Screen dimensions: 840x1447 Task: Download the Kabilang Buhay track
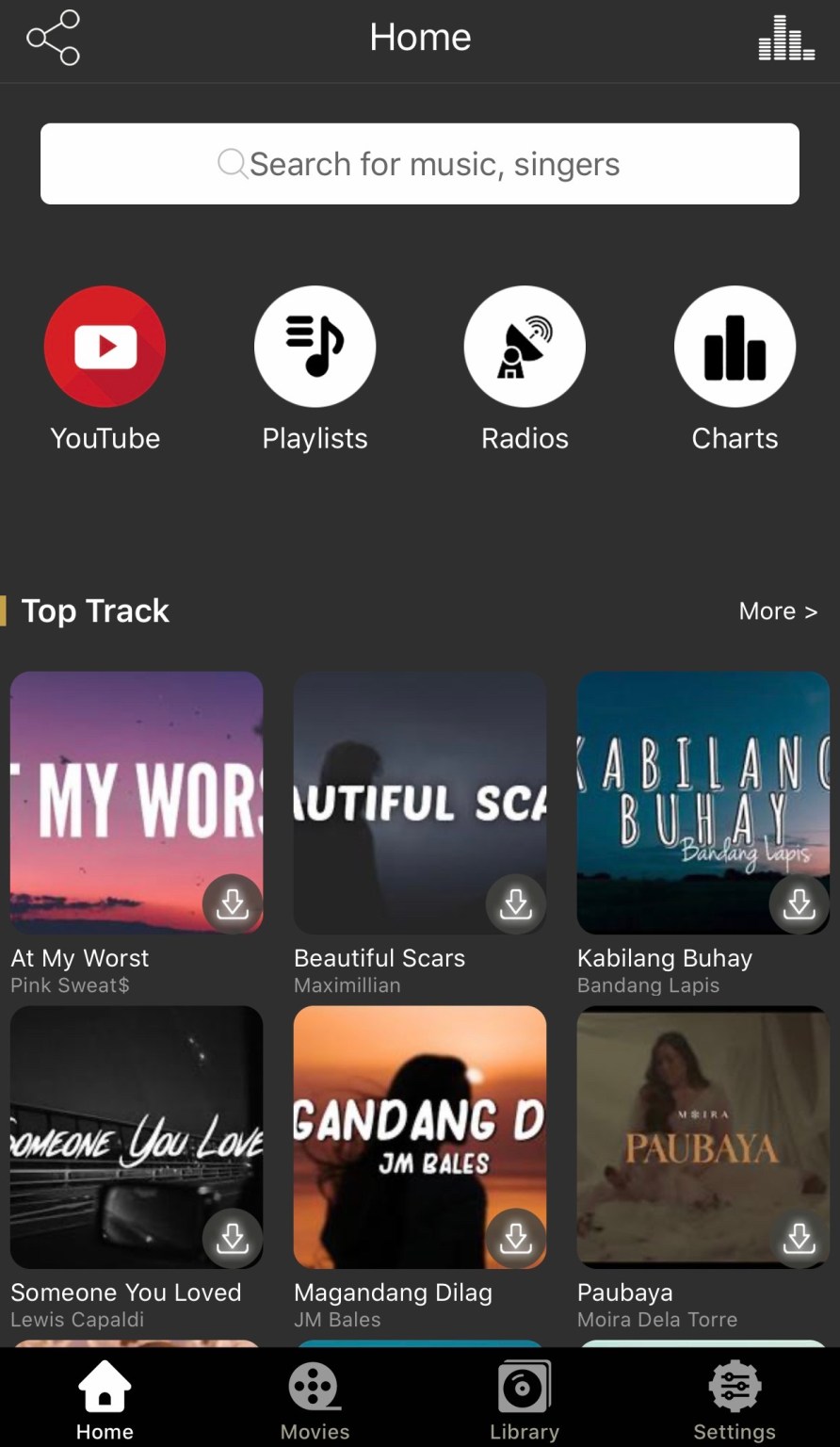(800, 904)
